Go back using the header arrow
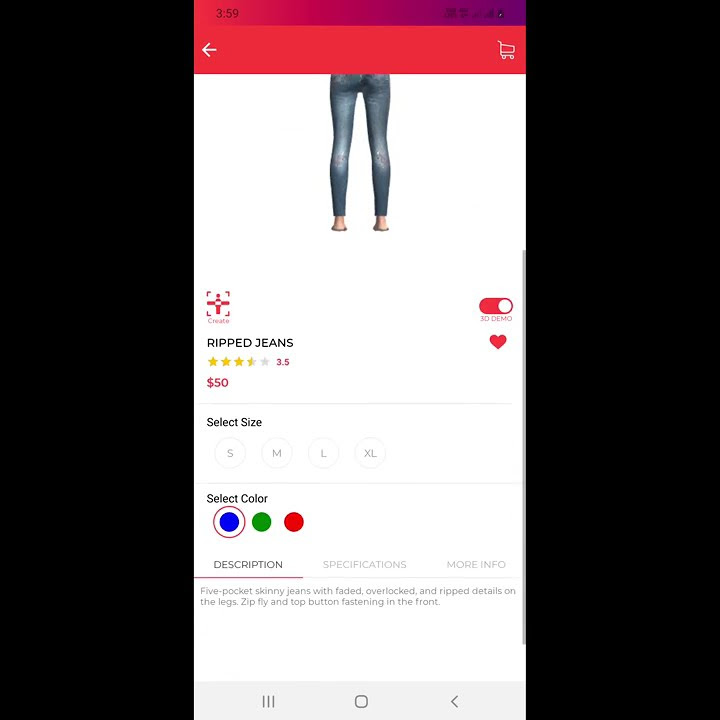 coord(209,50)
